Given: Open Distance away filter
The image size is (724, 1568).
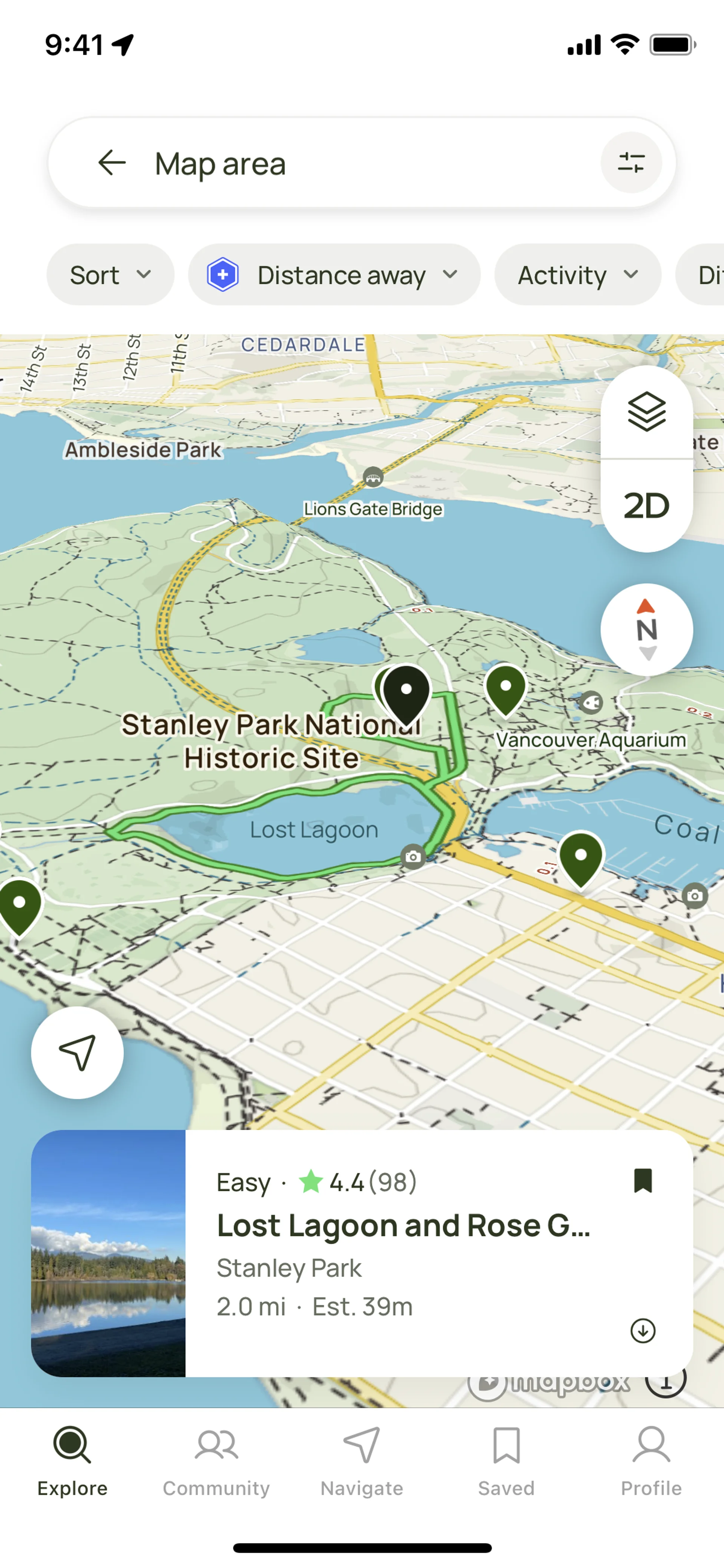Looking at the screenshot, I should [x=333, y=275].
